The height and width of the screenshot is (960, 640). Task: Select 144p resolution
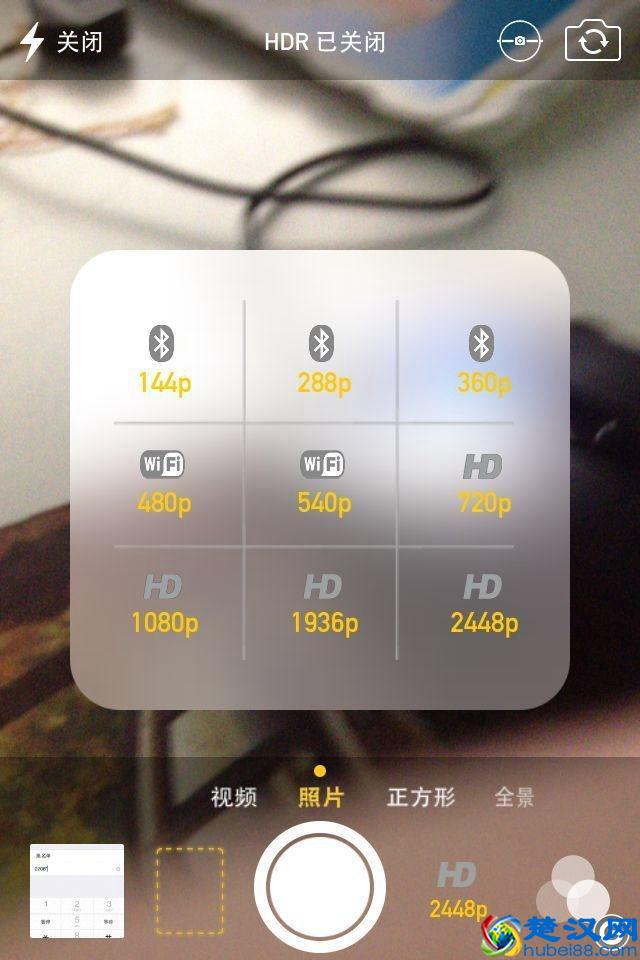[x=163, y=360]
